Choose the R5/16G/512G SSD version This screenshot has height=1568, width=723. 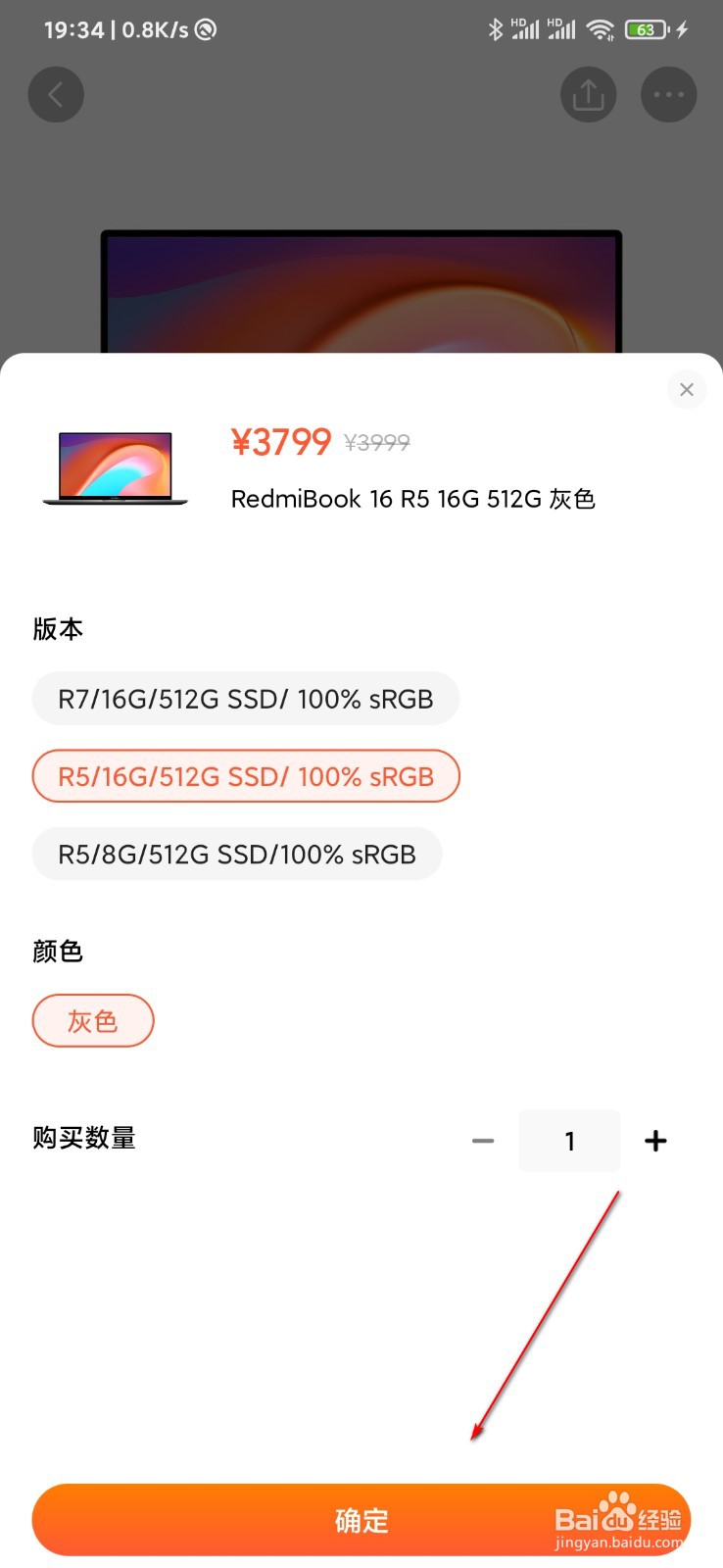245,776
